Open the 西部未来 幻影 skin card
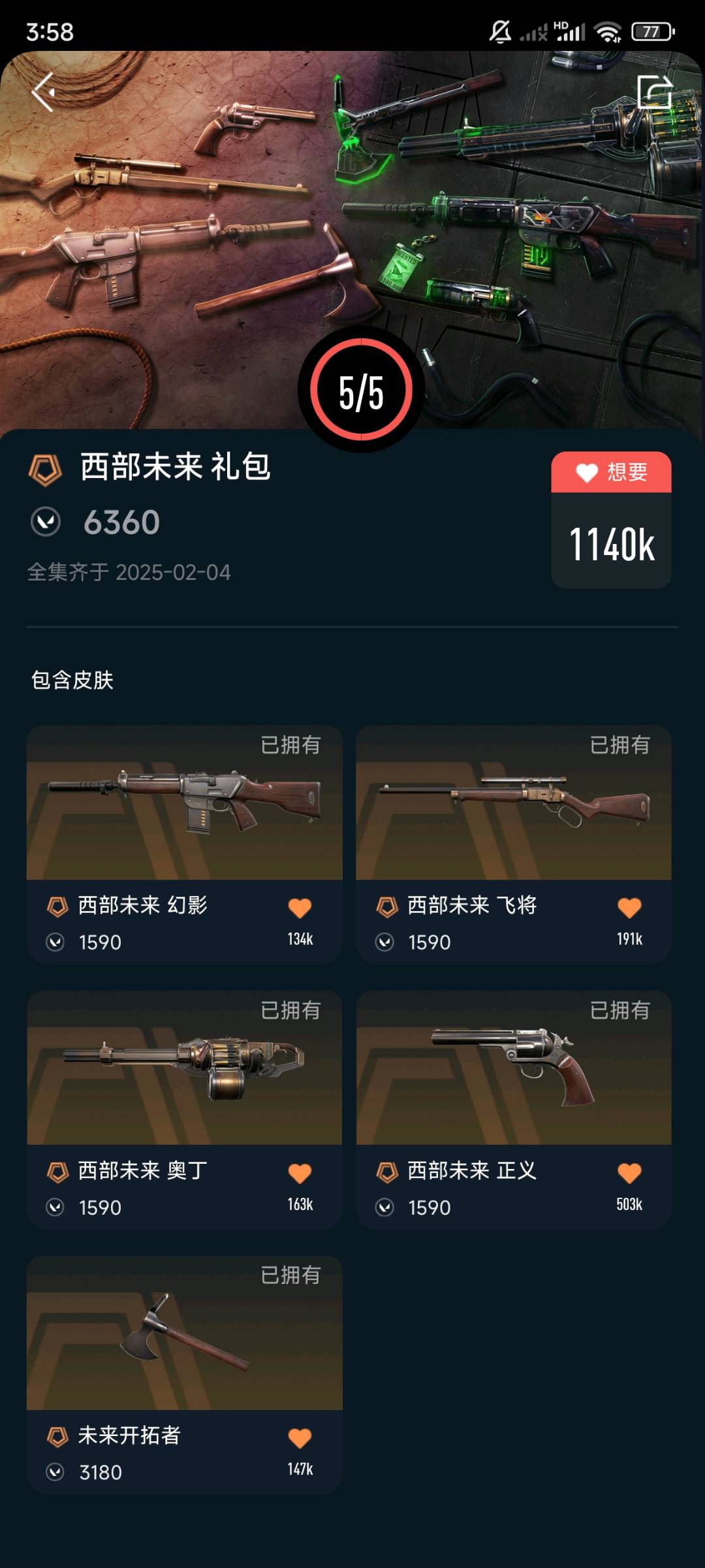 (184, 803)
